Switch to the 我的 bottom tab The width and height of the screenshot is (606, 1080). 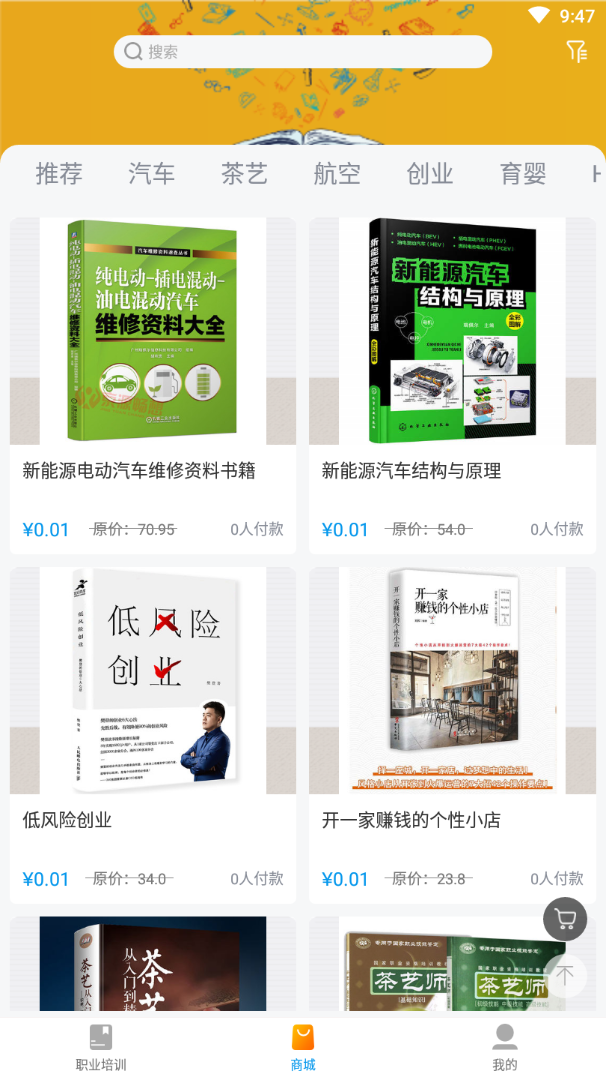pyautogui.click(x=505, y=1047)
